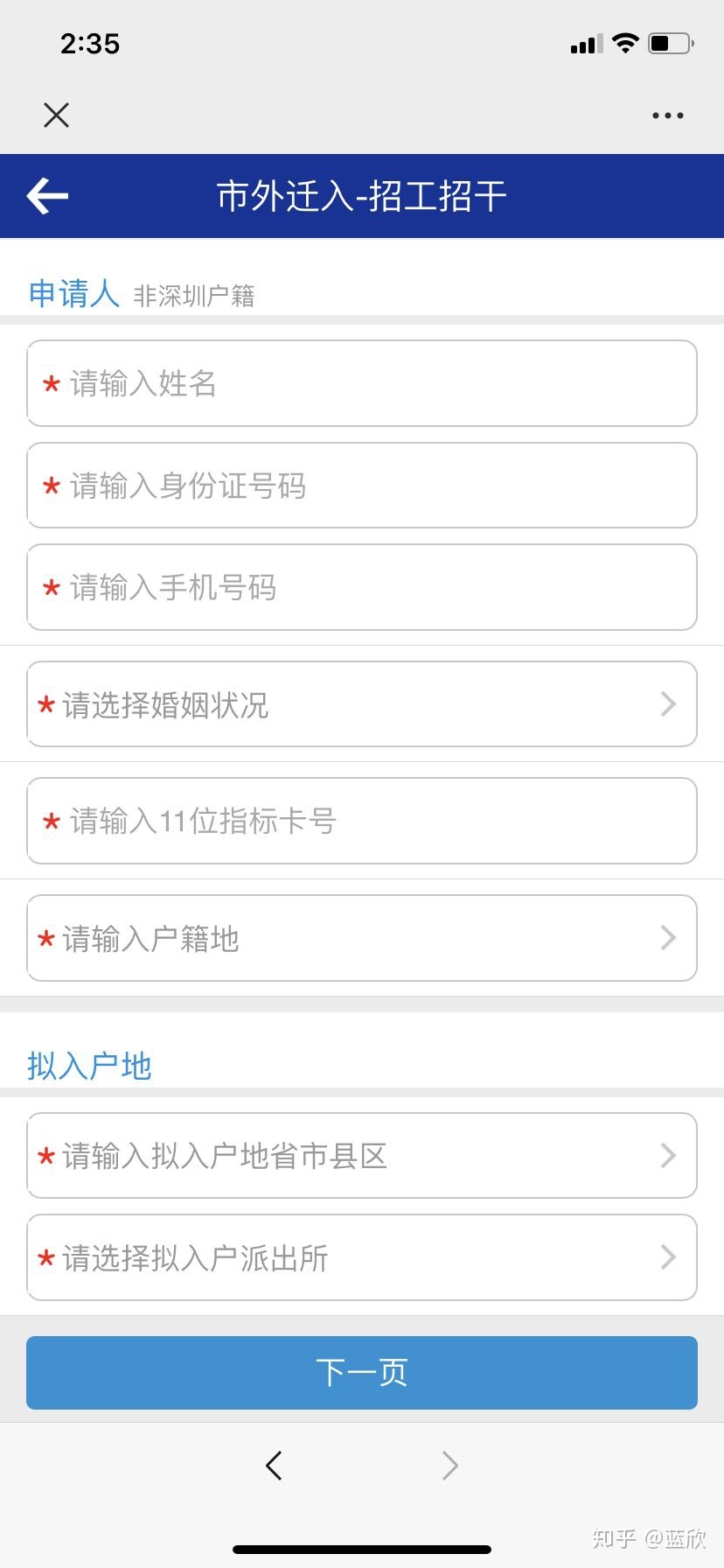
Task: Open the 请选择婚姻状况 marital status picker
Action: click(x=362, y=704)
